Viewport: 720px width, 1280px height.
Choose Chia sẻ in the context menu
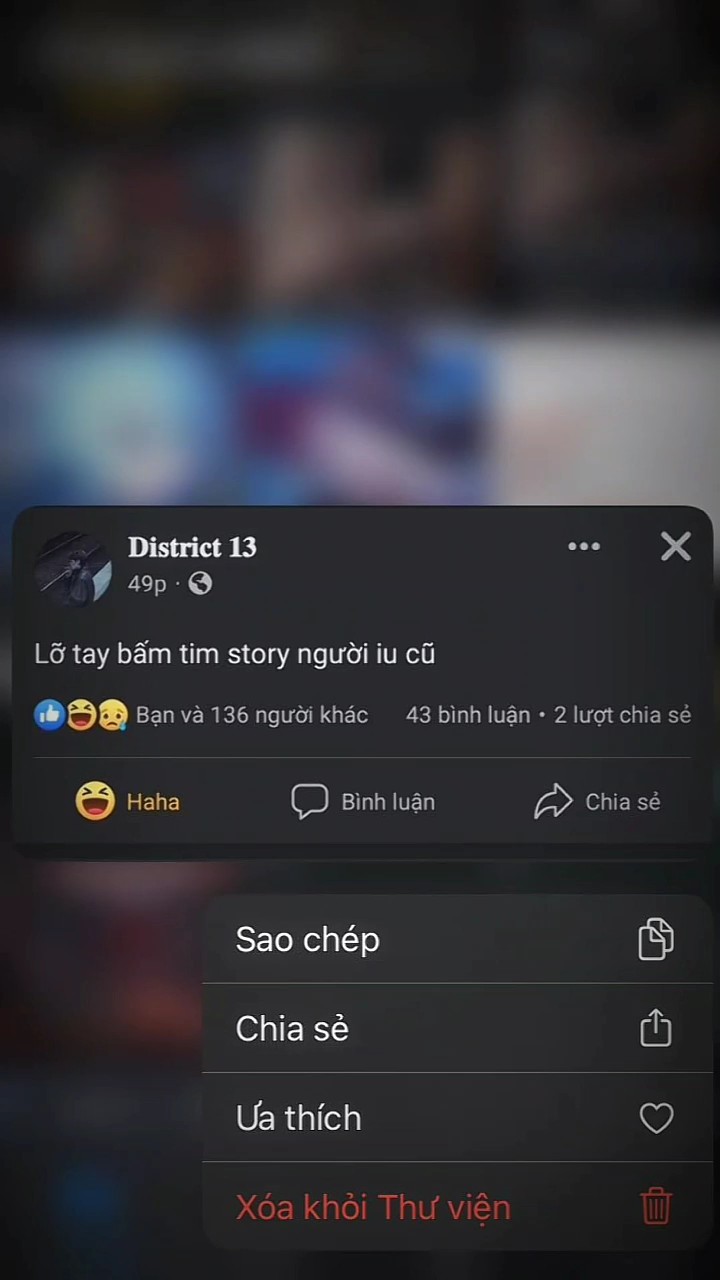point(456,1028)
